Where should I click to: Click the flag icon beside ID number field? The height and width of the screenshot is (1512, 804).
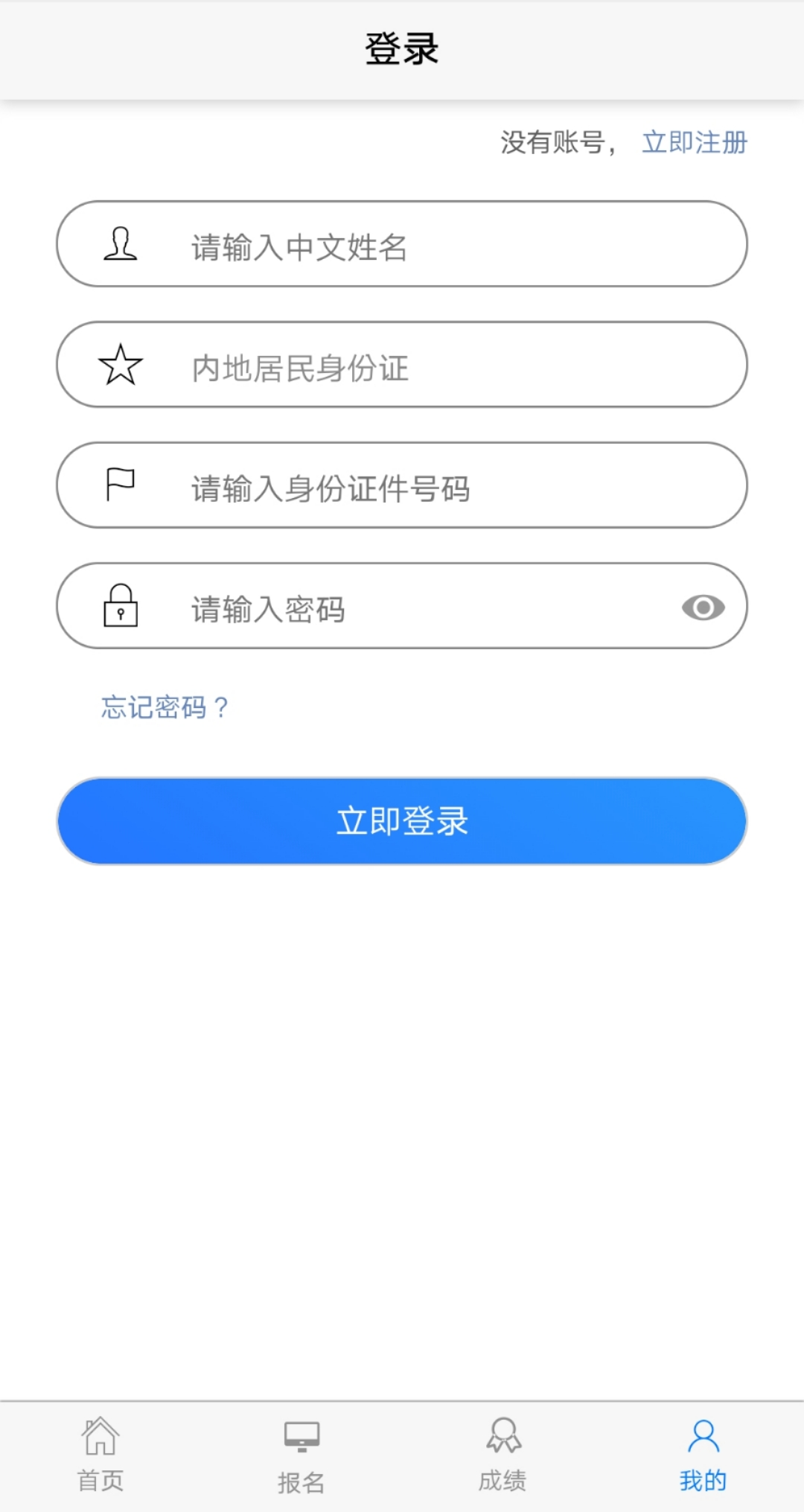pyautogui.click(x=121, y=485)
